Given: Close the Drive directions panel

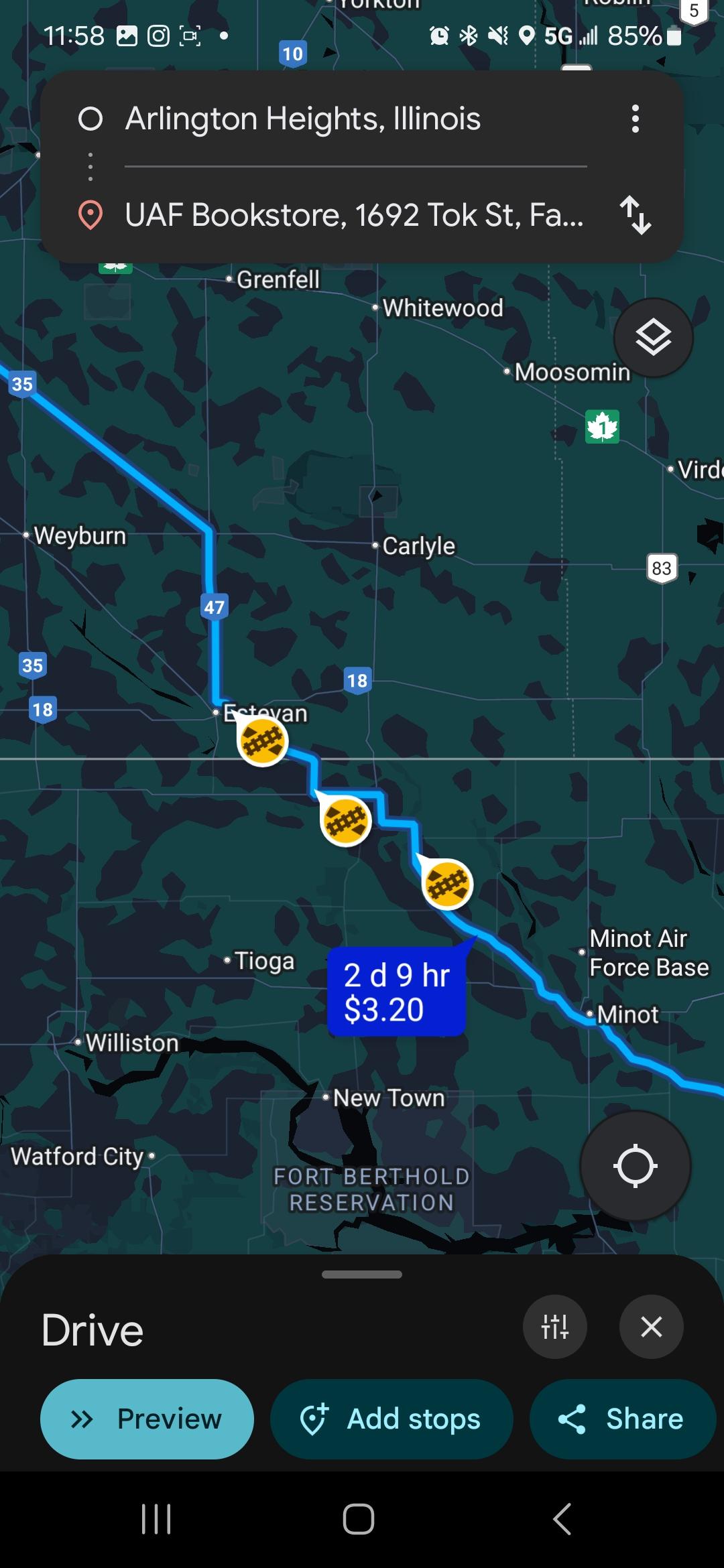Looking at the screenshot, I should 651,1327.
